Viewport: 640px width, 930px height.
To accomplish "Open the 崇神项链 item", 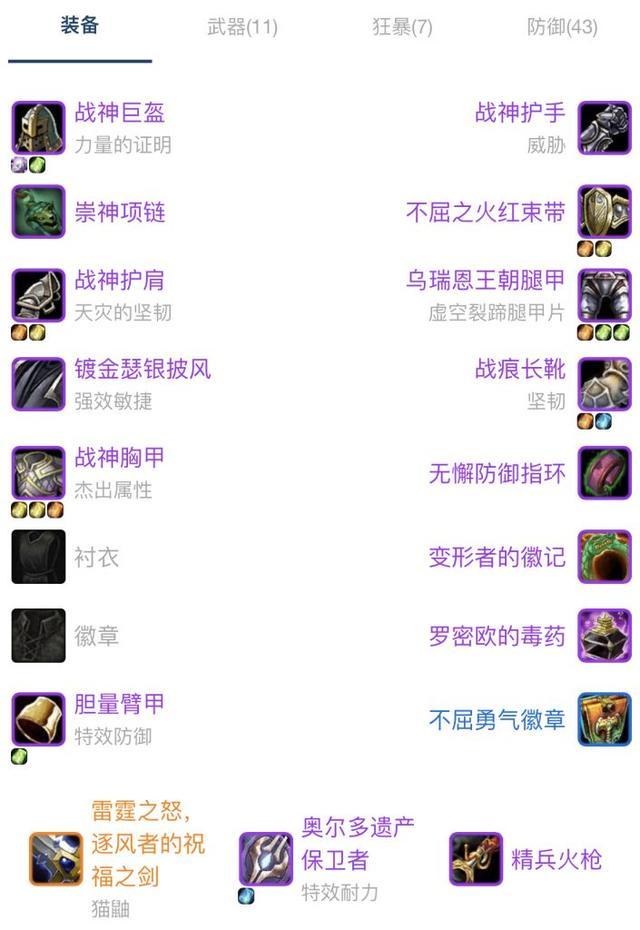I will click(x=119, y=212).
